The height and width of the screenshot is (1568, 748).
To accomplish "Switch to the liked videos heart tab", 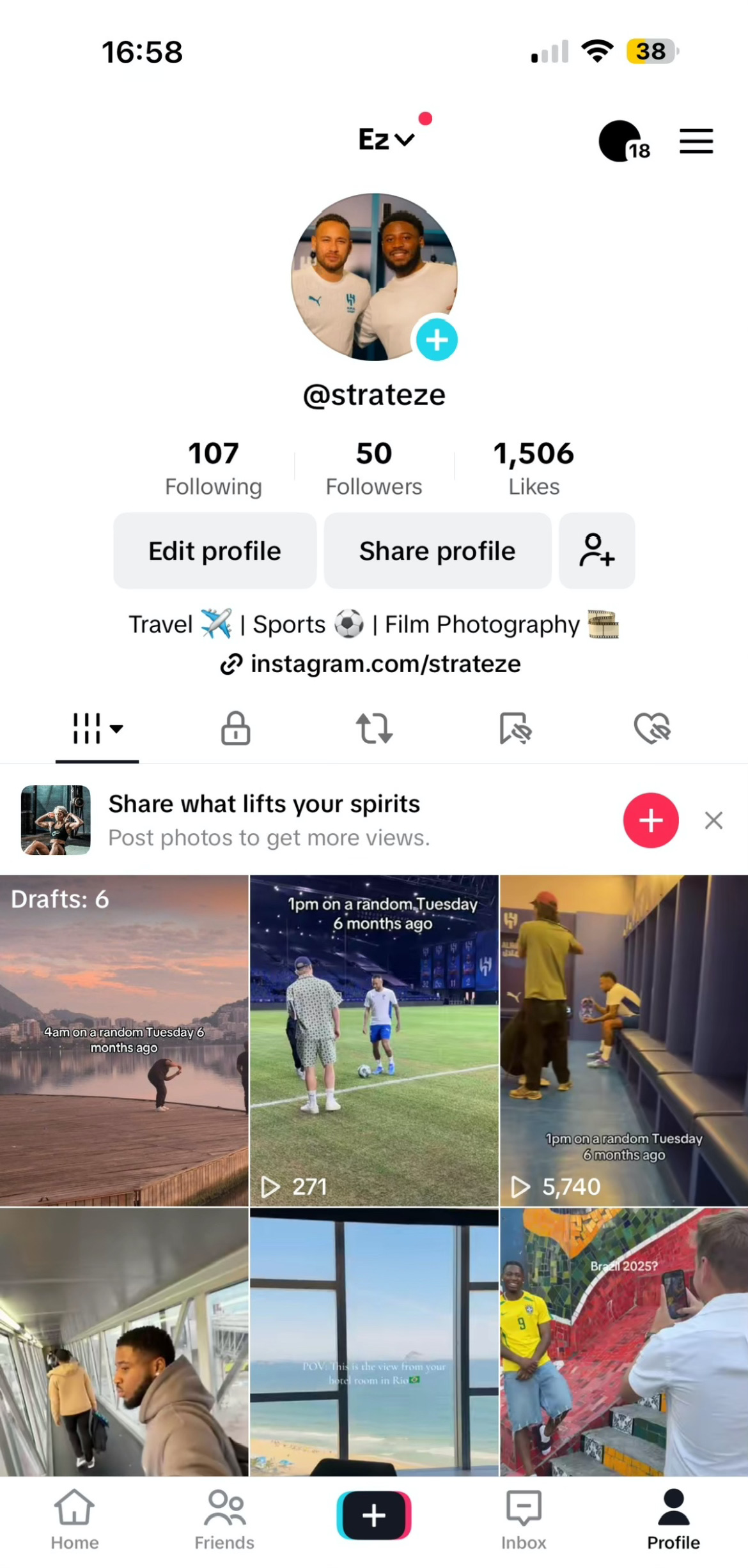I will (x=651, y=728).
